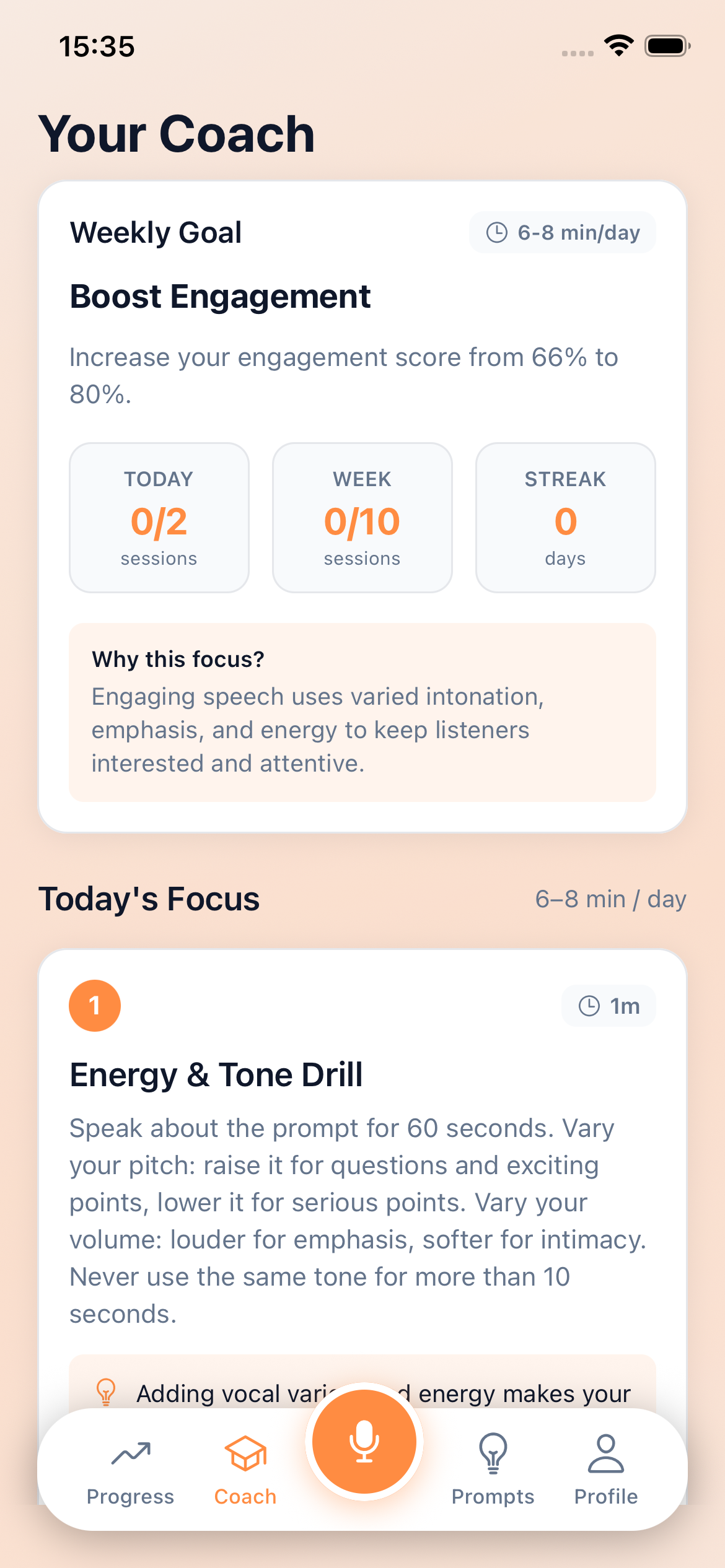
Task: Click the Why this focus explanation box
Action: pos(362,712)
